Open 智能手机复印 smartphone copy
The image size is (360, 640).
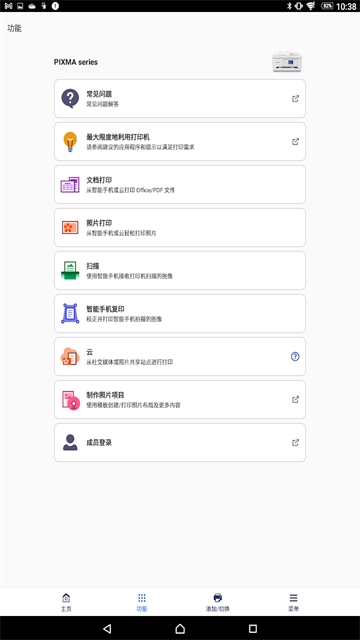(x=180, y=313)
